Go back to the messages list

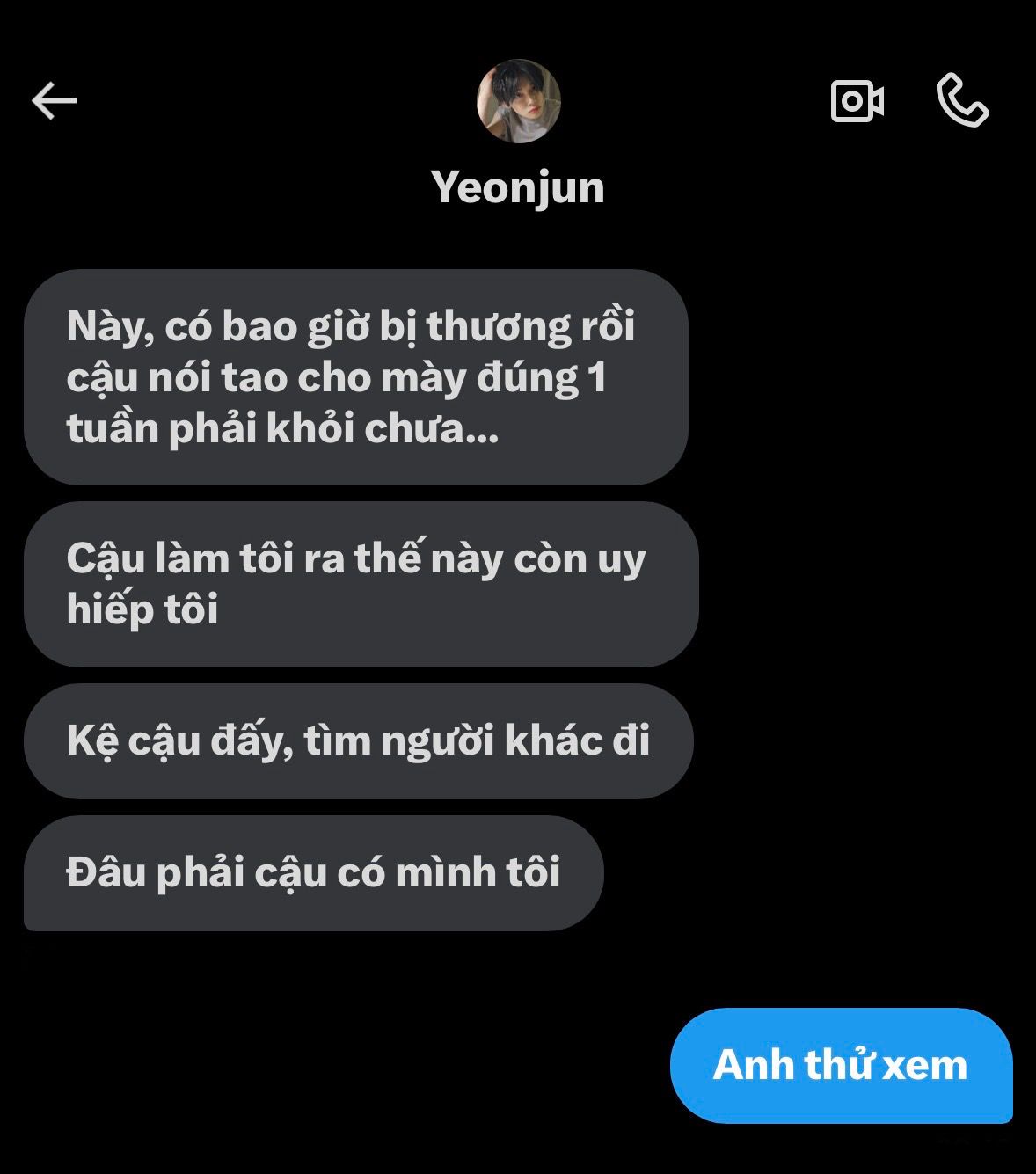55,101
